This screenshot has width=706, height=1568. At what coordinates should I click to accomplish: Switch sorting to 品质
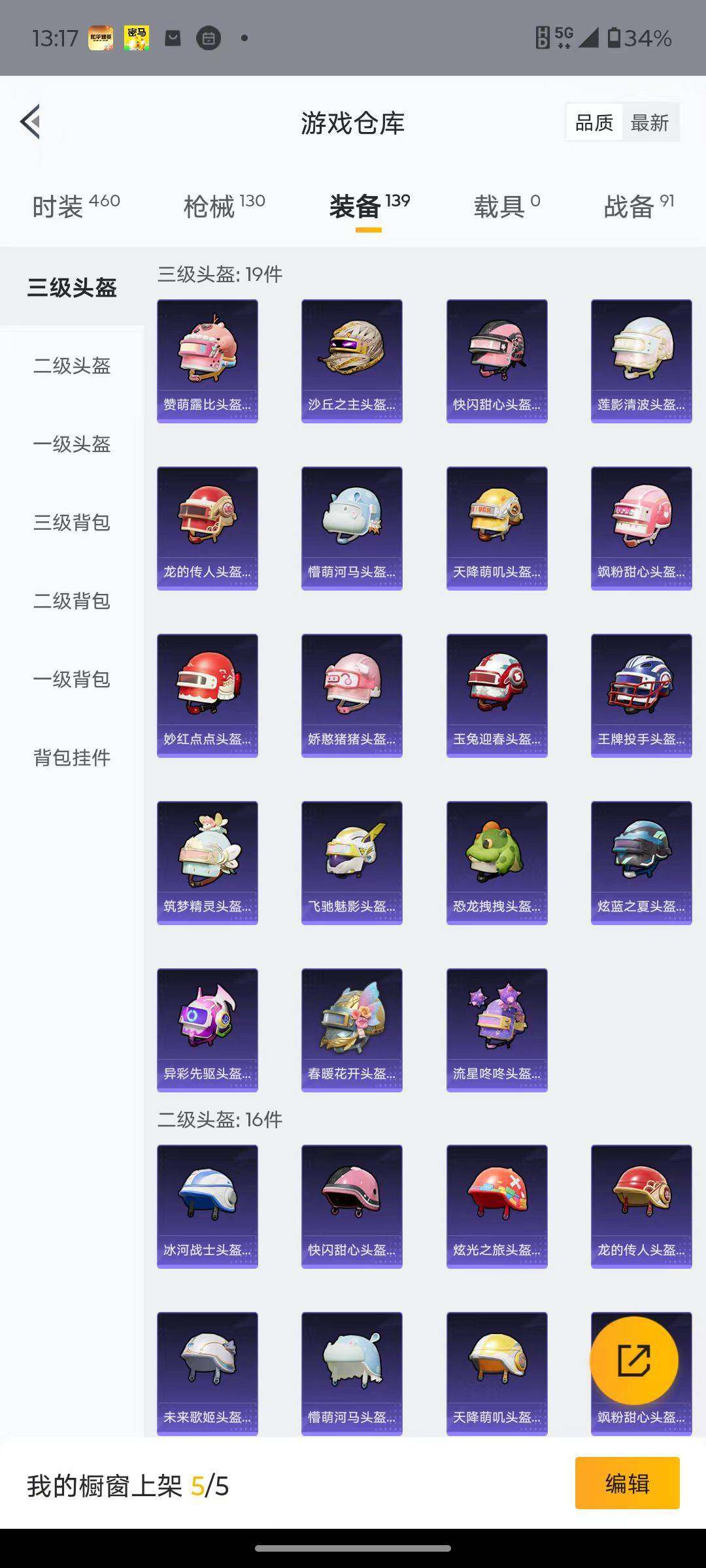[x=594, y=122]
